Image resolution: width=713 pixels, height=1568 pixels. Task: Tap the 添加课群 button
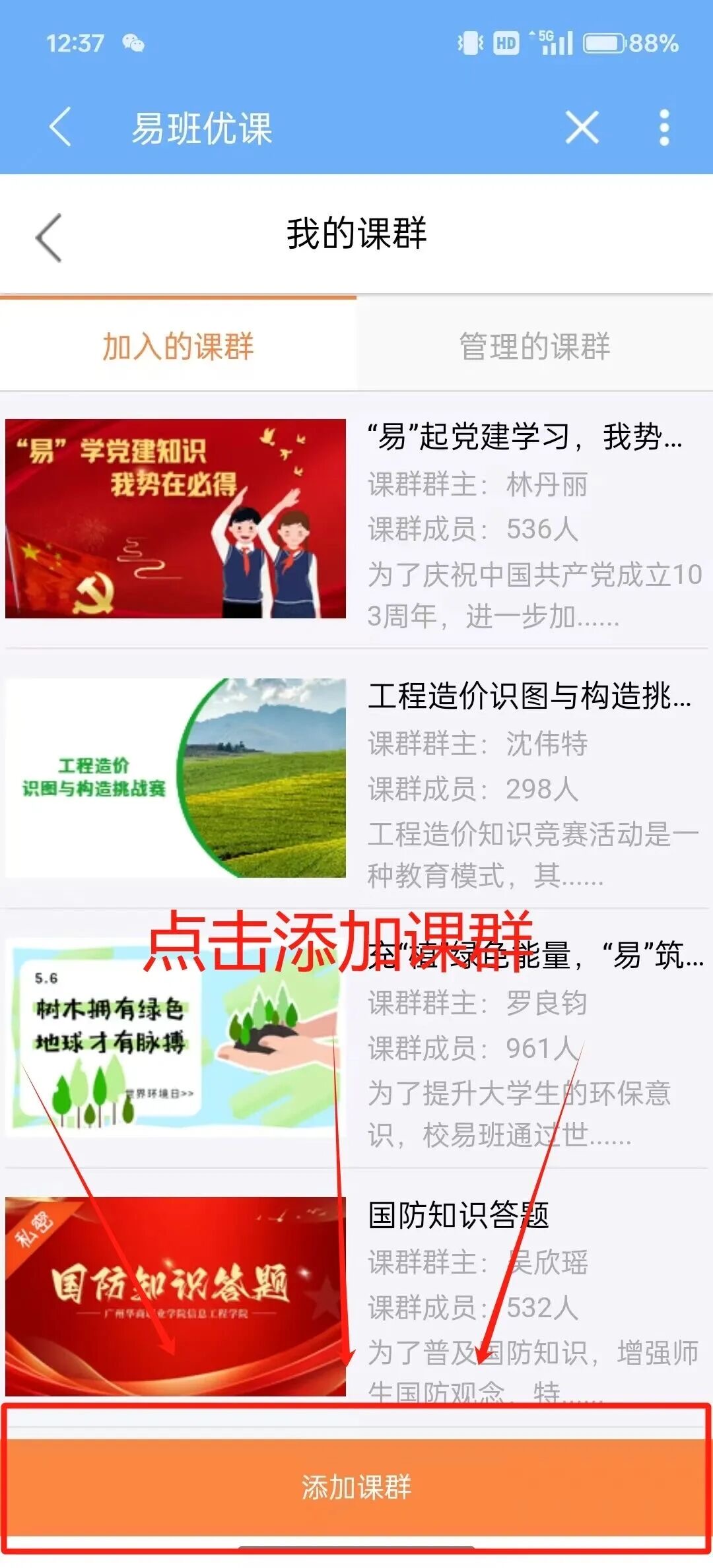click(x=356, y=1487)
